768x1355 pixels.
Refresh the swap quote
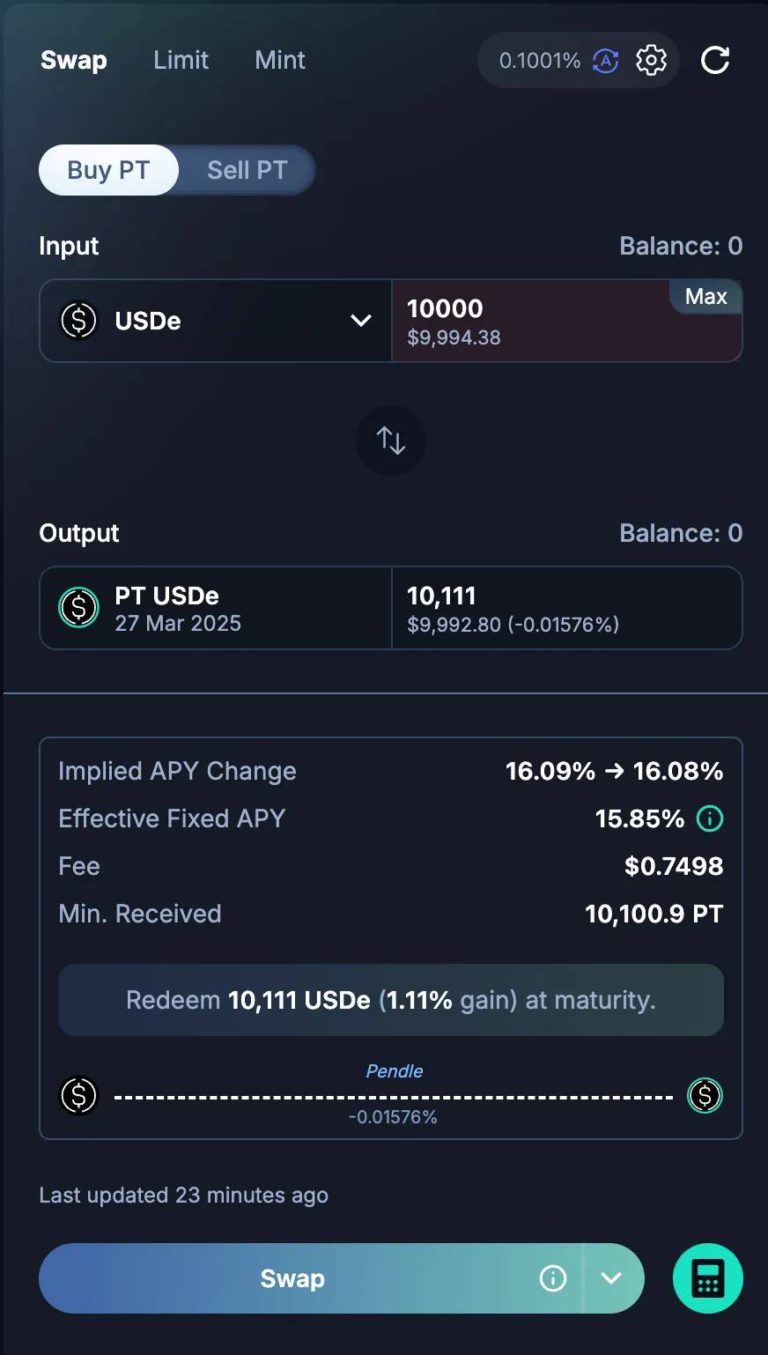pos(715,60)
